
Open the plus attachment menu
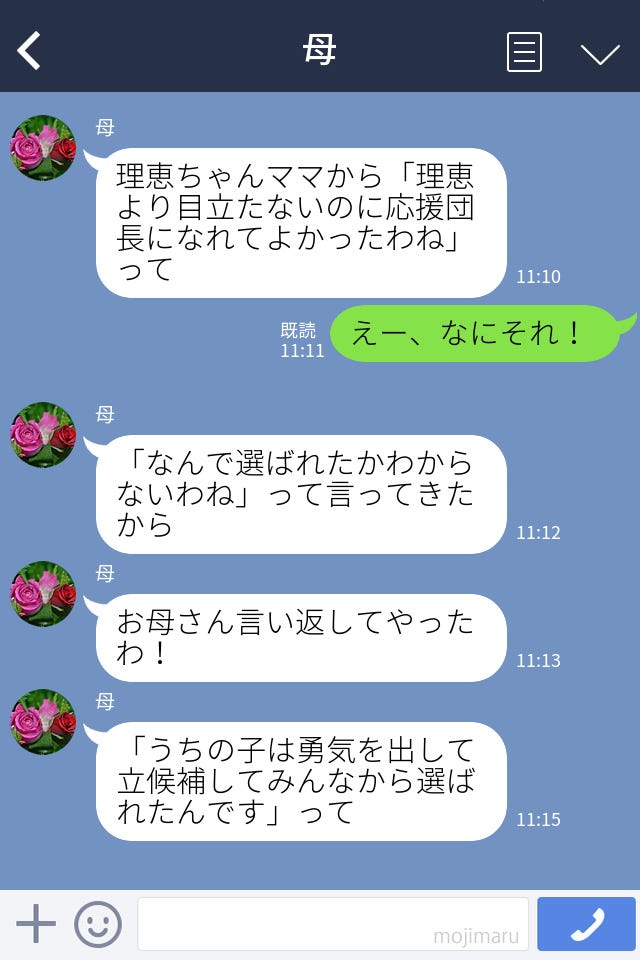[36, 924]
